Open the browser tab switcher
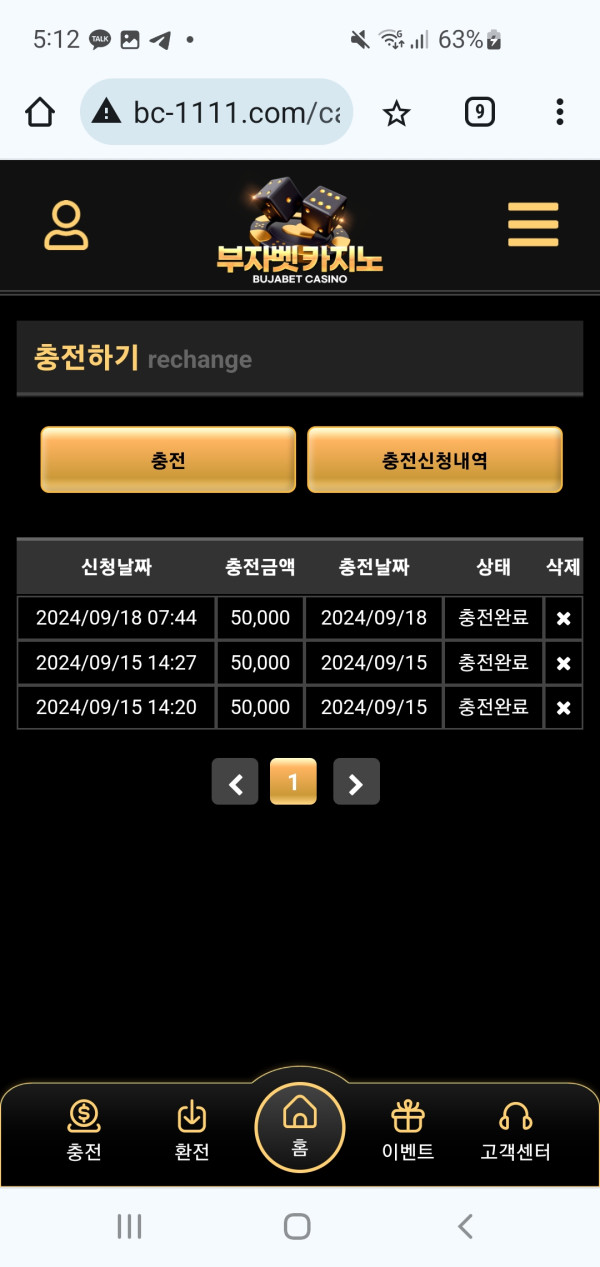This screenshot has width=600, height=1267. (x=480, y=113)
